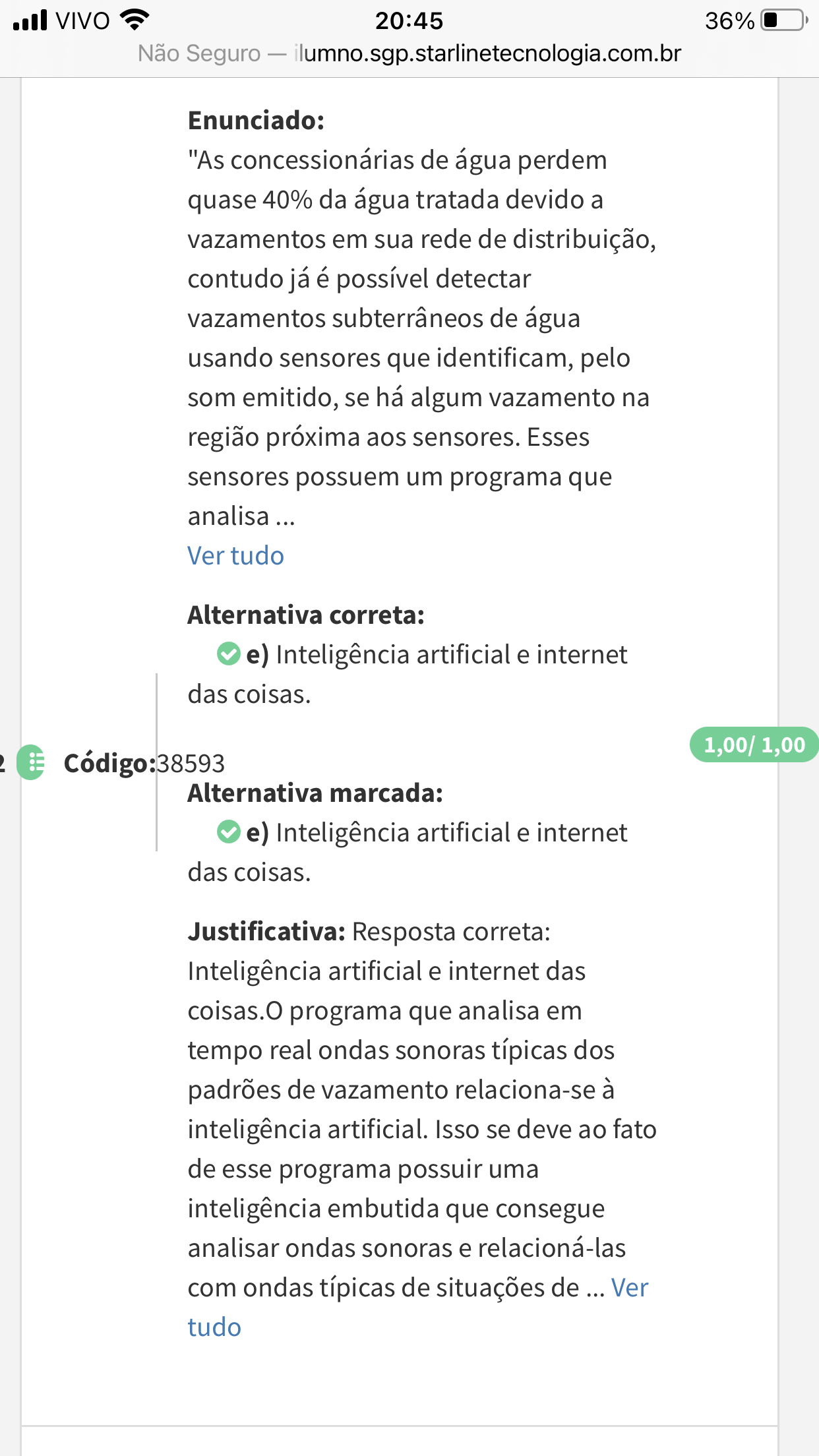
Task: Expand the Justificativa with Ver tudo
Action: click(629, 1287)
